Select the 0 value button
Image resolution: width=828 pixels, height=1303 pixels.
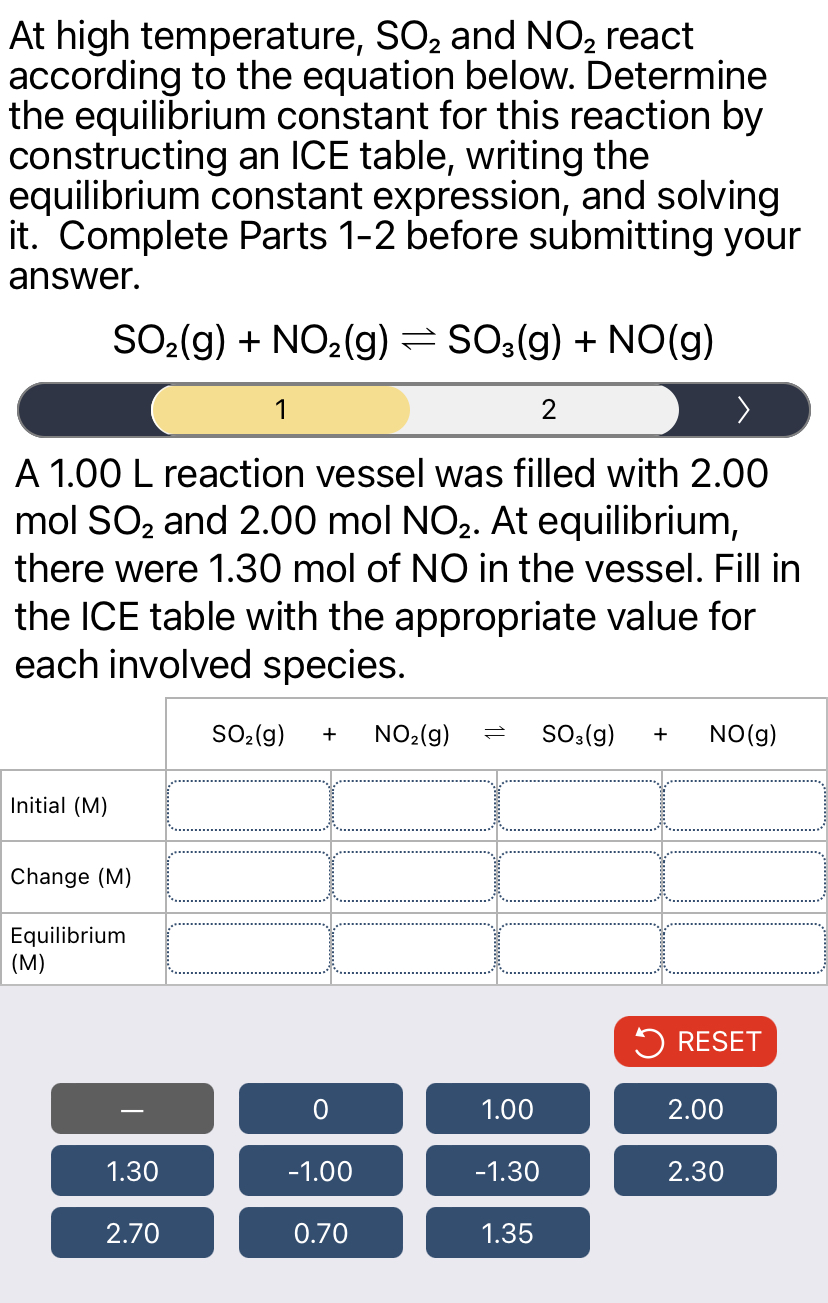(320, 1108)
